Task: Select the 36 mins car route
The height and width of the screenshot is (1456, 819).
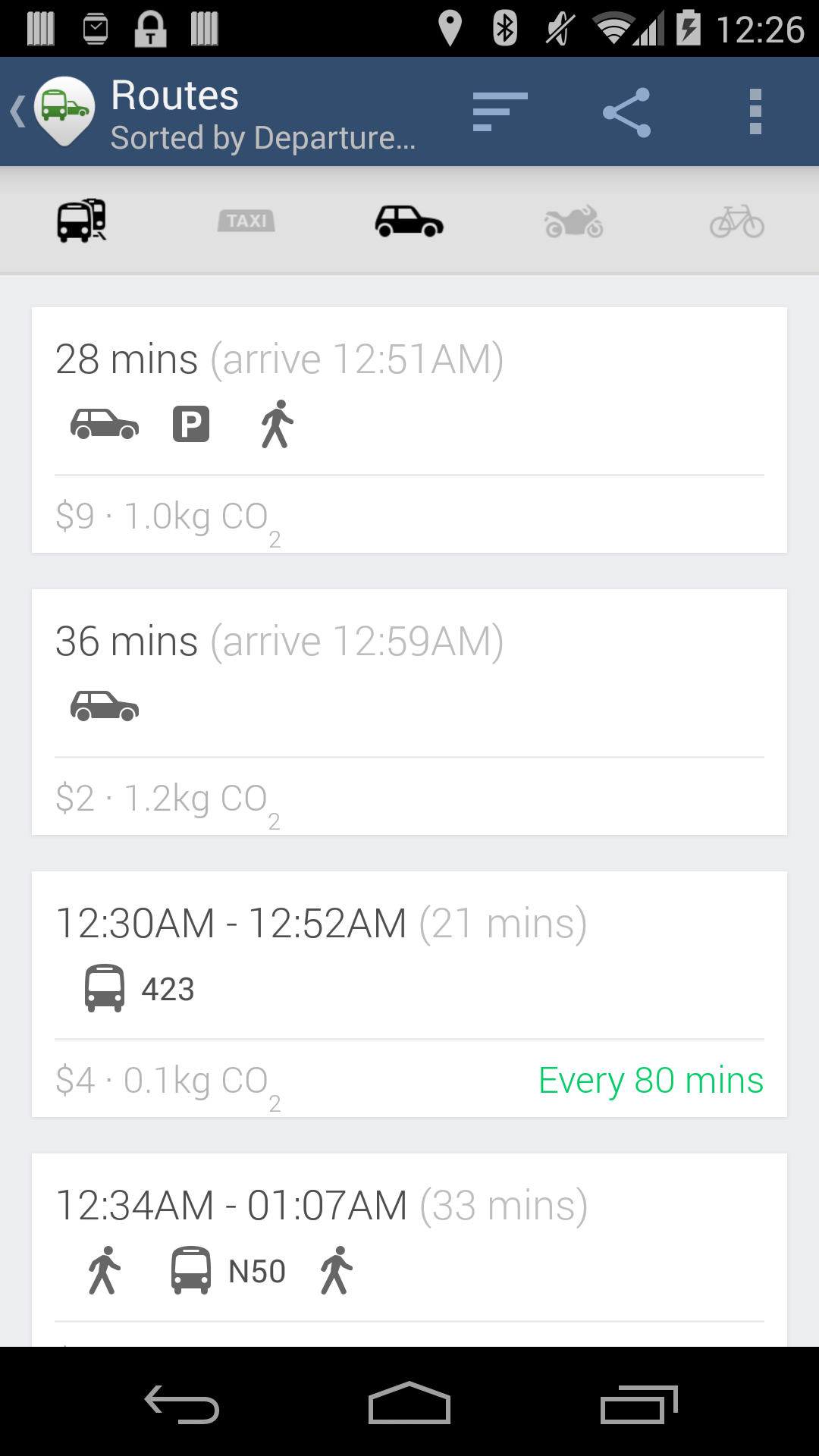Action: pyautogui.click(x=409, y=711)
